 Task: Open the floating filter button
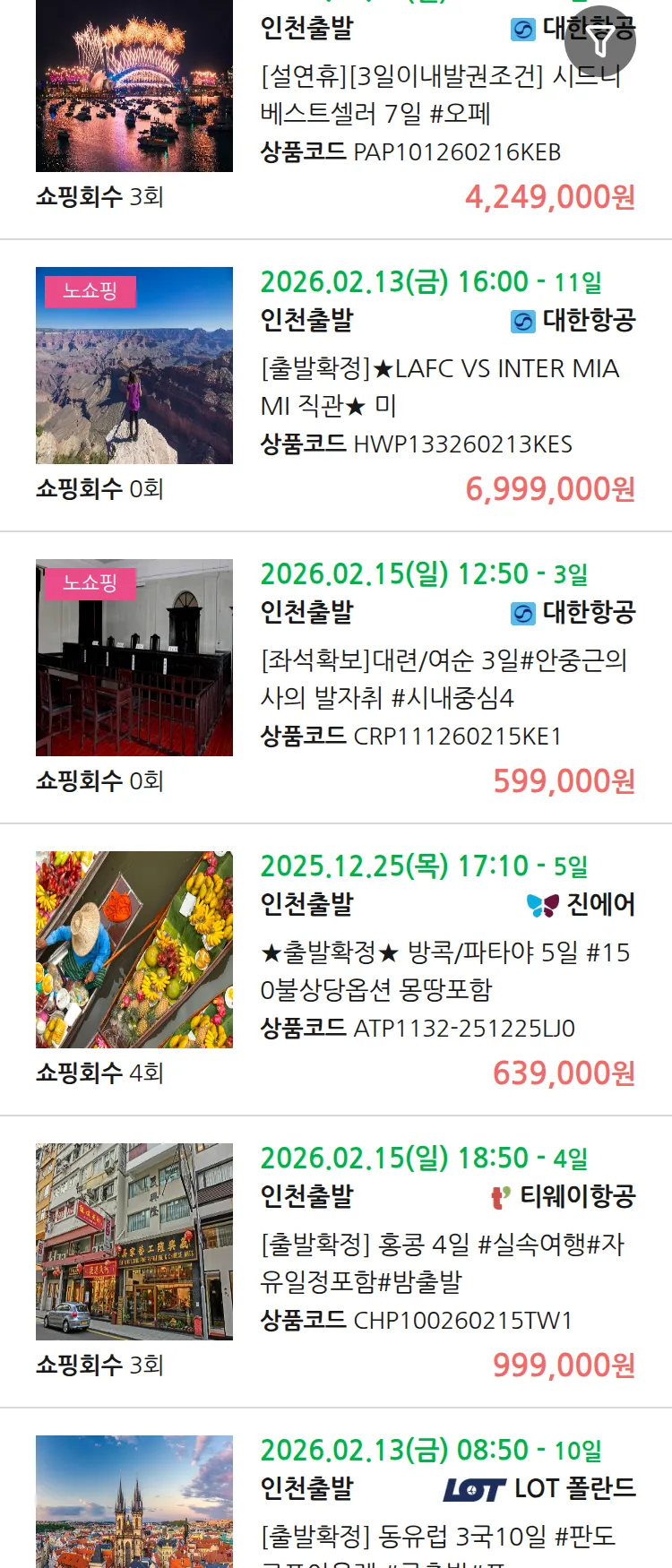(601, 41)
